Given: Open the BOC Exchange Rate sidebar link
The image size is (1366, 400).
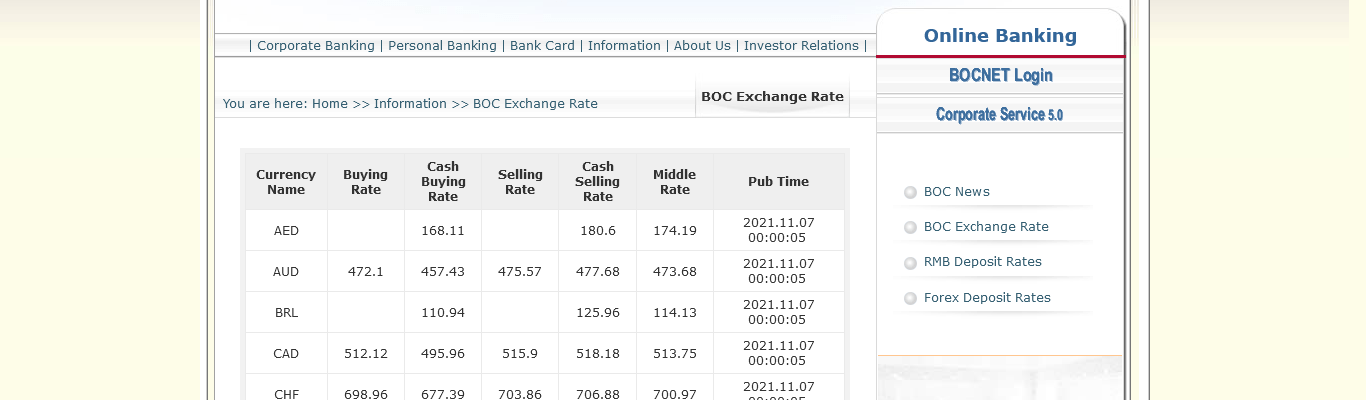Looking at the screenshot, I should pyautogui.click(x=986, y=226).
